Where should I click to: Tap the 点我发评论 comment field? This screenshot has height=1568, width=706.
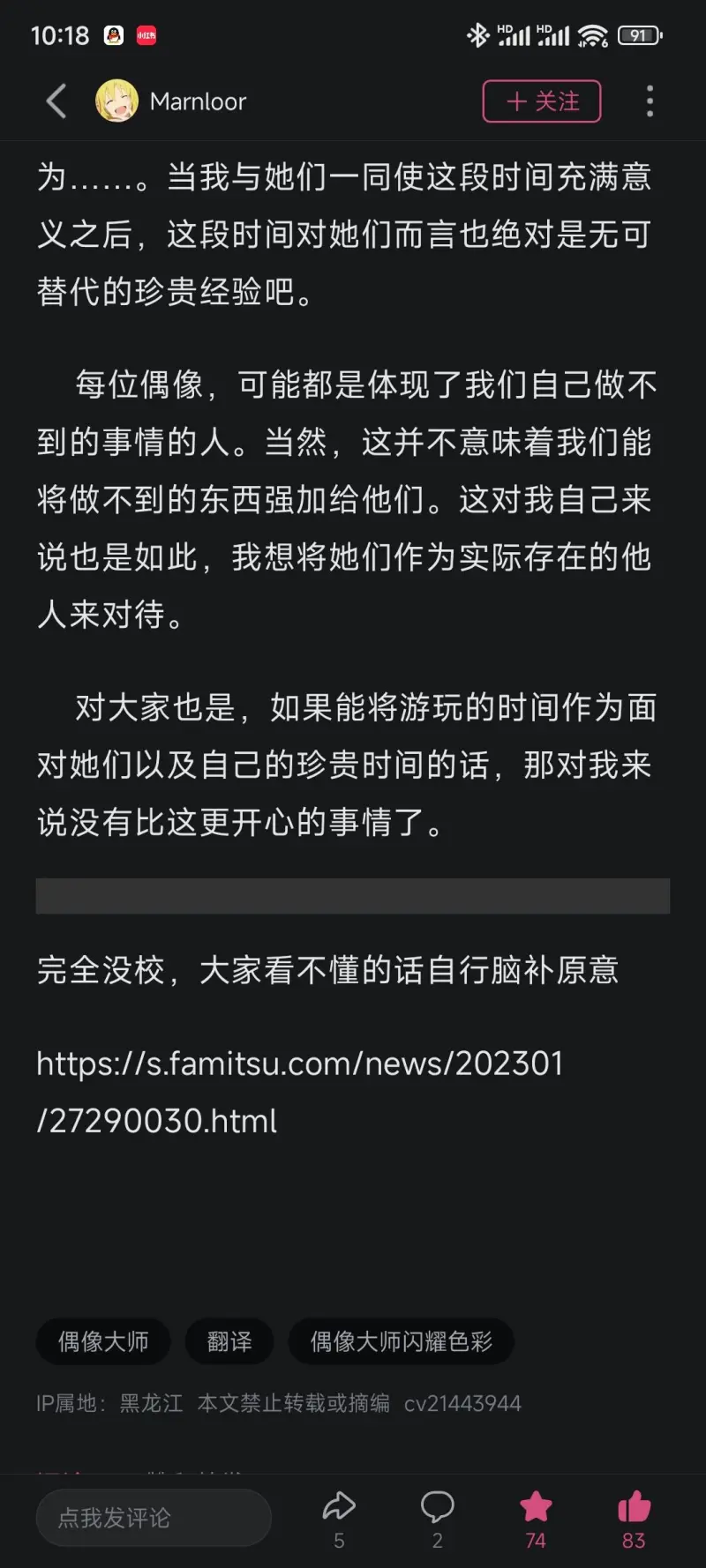[x=154, y=1518]
